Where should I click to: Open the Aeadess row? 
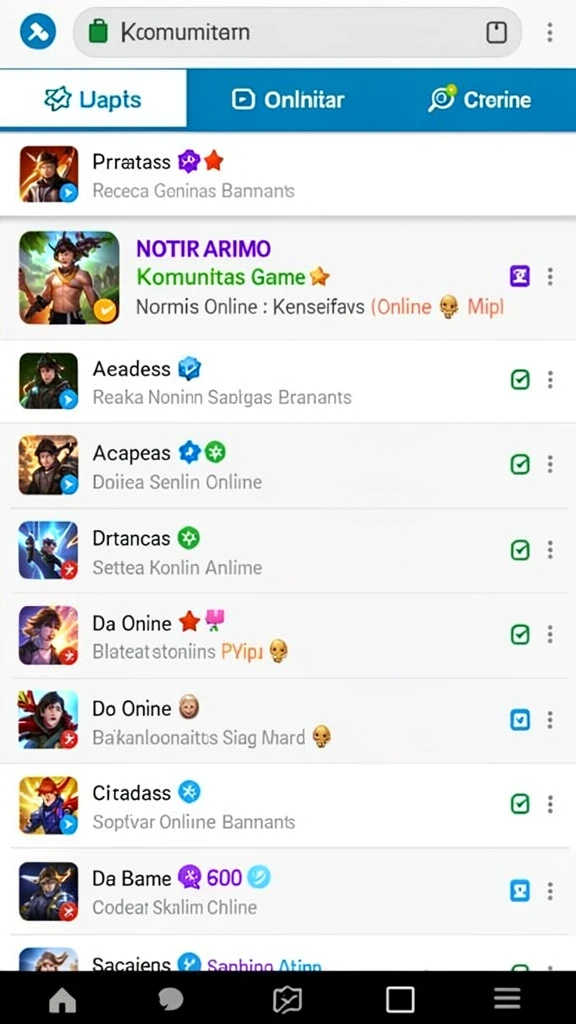tap(288, 381)
